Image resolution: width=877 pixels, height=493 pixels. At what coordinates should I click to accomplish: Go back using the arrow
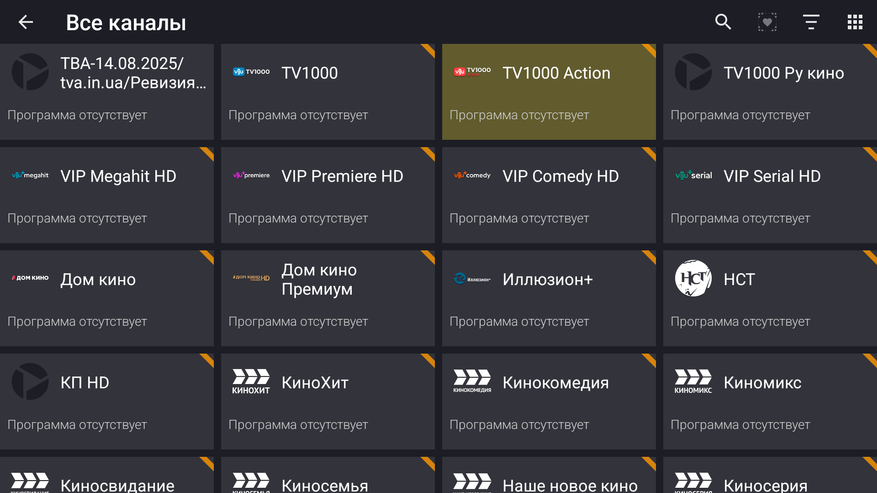coord(26,22)
